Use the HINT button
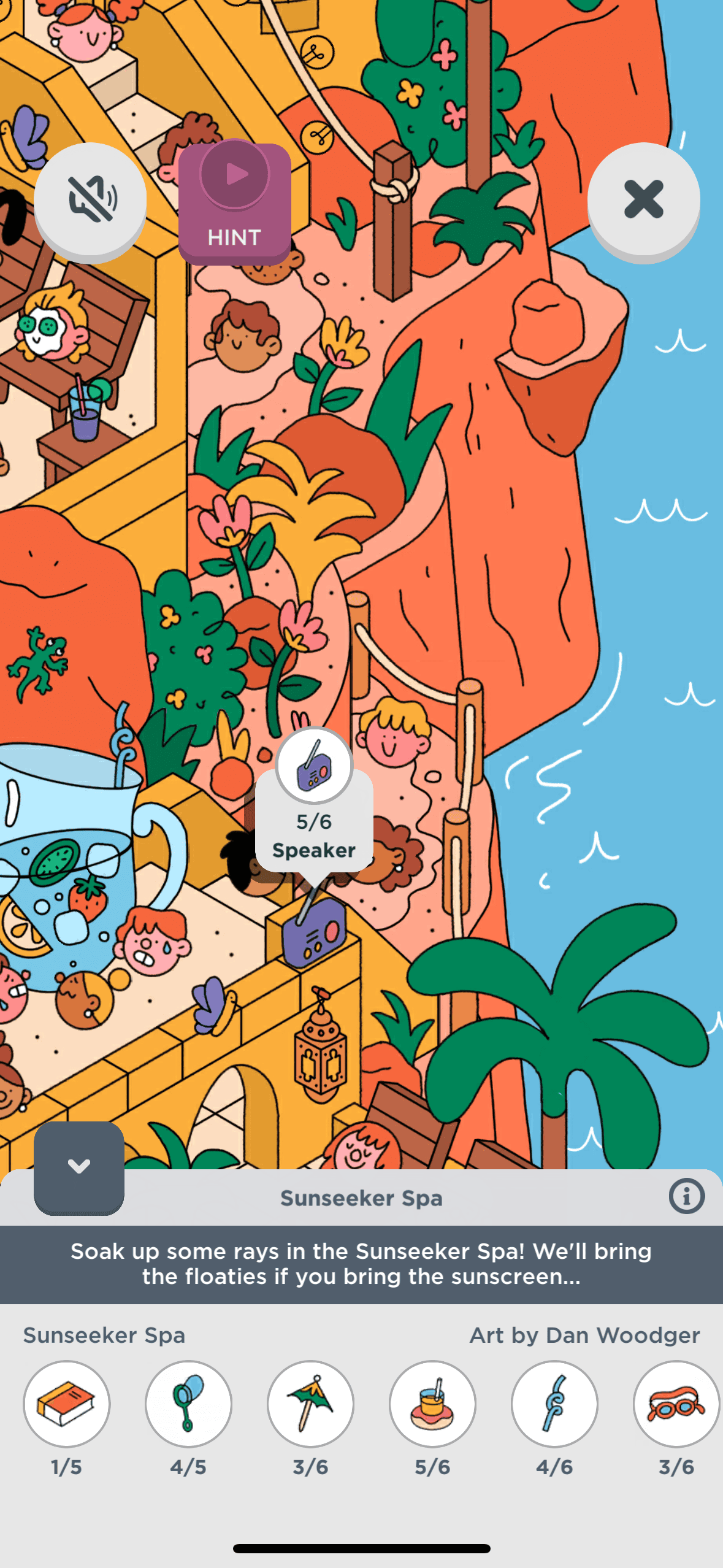This screenshot has height=1568, width=723. click(x=235, y=203)
